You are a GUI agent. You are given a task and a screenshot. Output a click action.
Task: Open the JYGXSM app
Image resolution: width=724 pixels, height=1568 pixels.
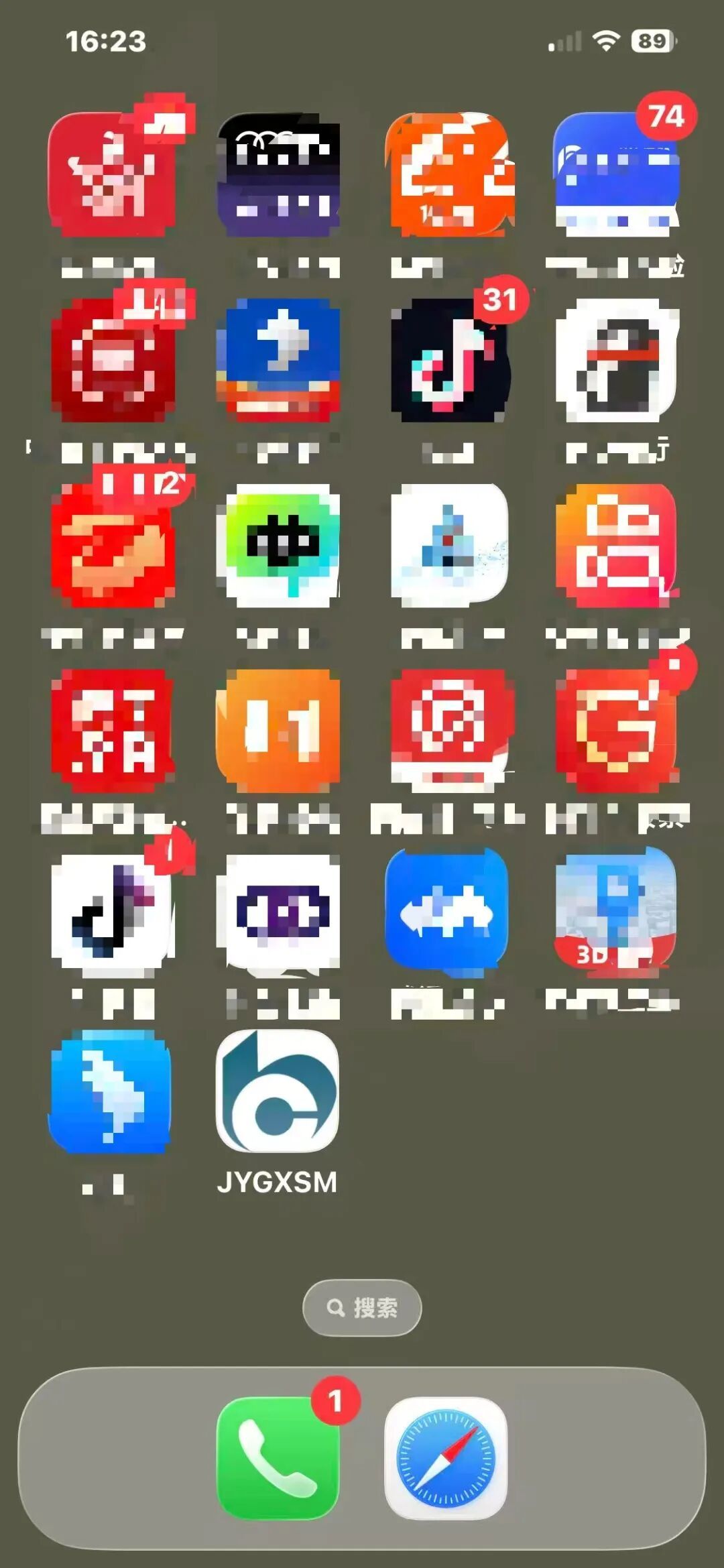pyautogui.click(x=277, y=1091)
